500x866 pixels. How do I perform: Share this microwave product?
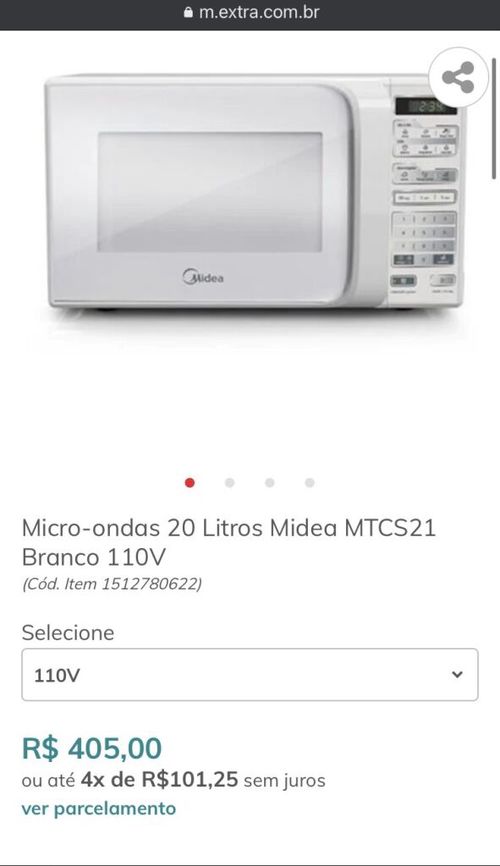click(x=459, y=77)
